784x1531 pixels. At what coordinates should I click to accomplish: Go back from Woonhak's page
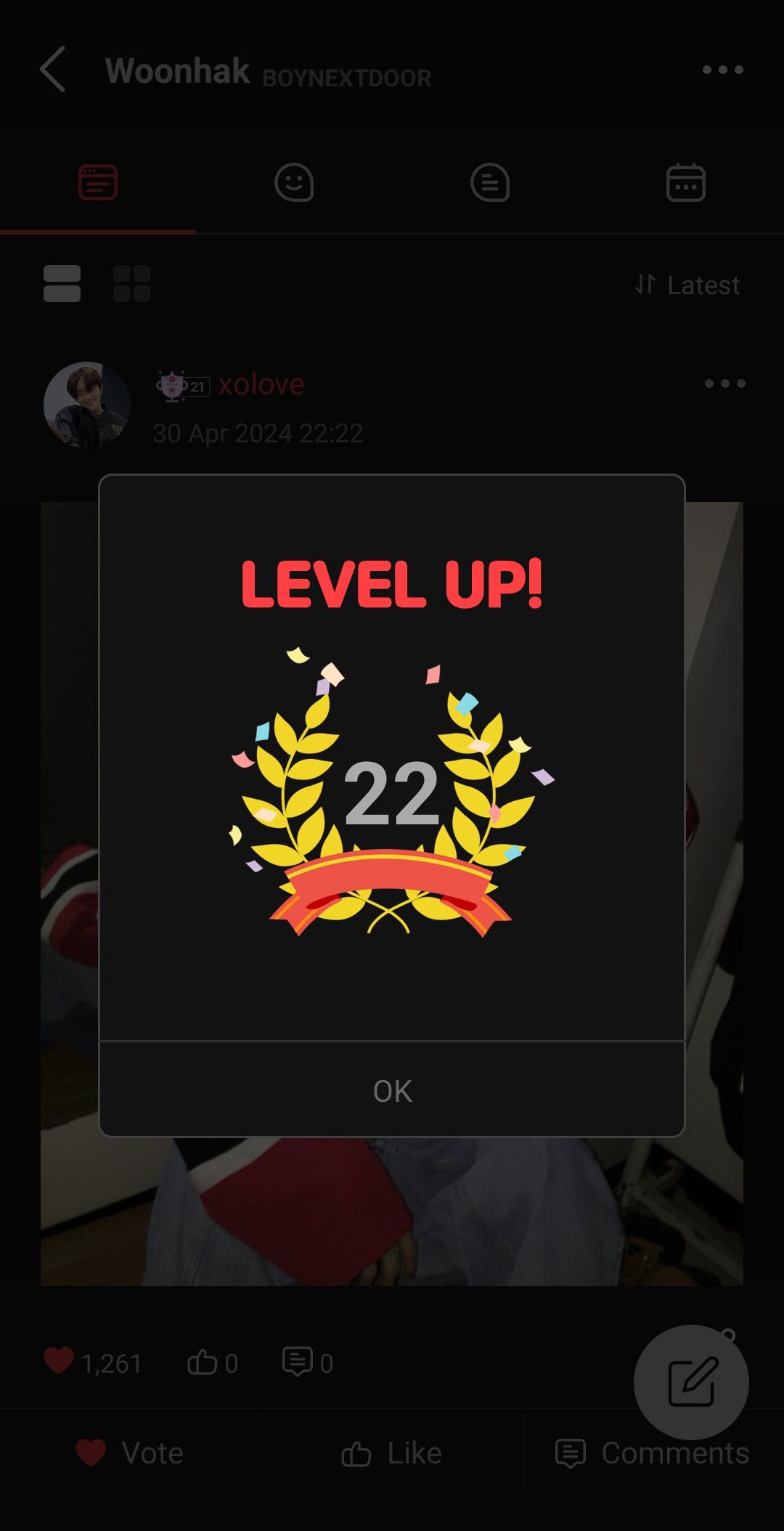[x=53, y=70]
